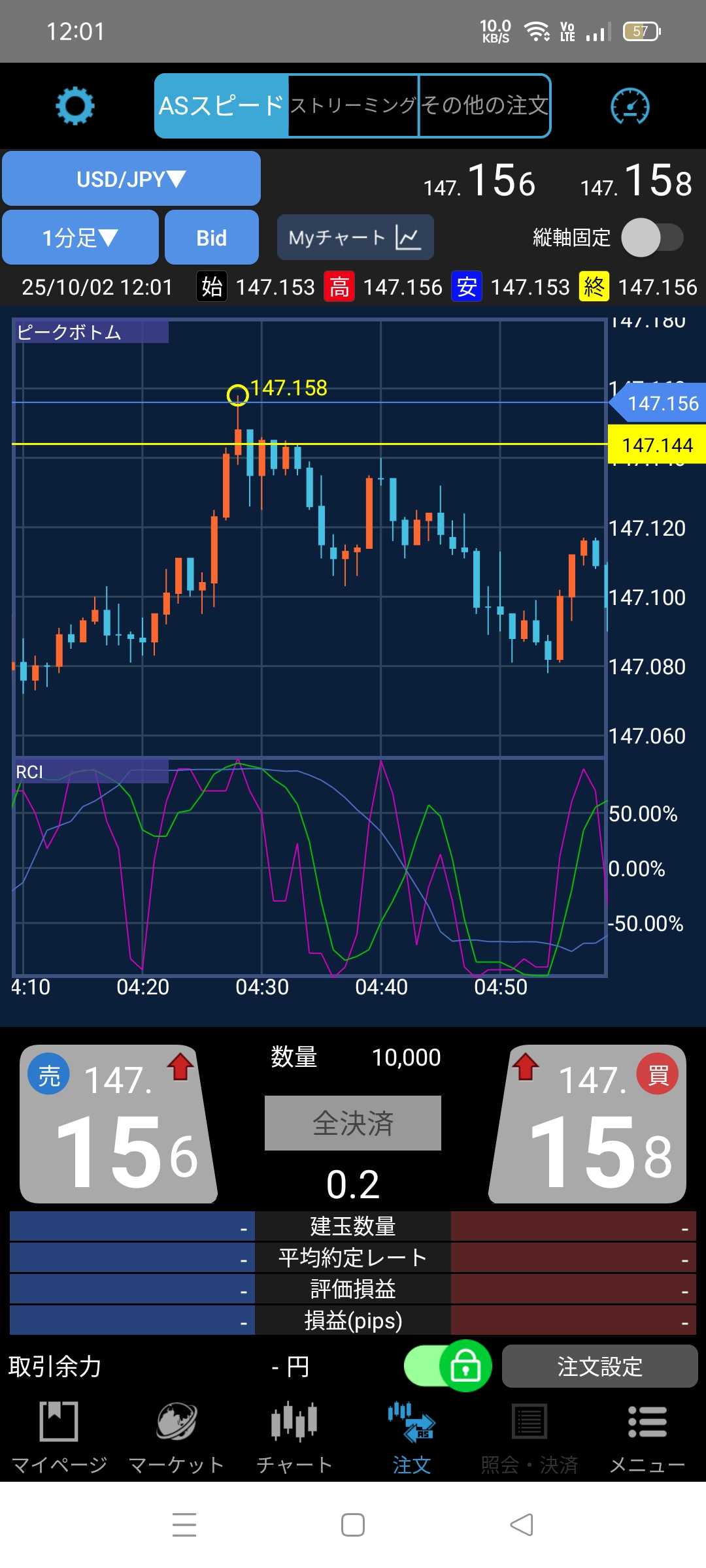Open 注文設定 order settings
This screenshot has width=706, height=1568.
(599, 1366)
